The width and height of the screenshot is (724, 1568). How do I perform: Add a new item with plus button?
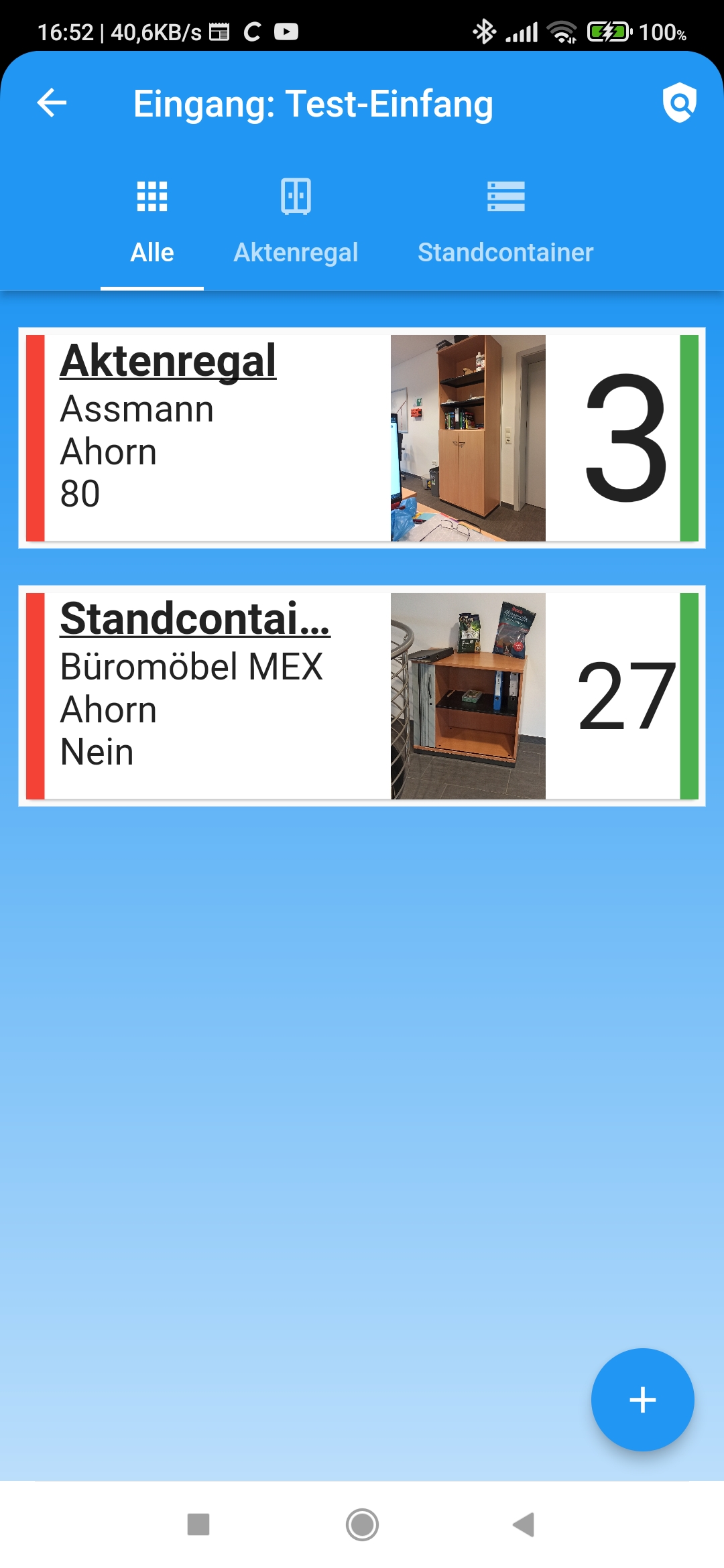pos(642,1399)
